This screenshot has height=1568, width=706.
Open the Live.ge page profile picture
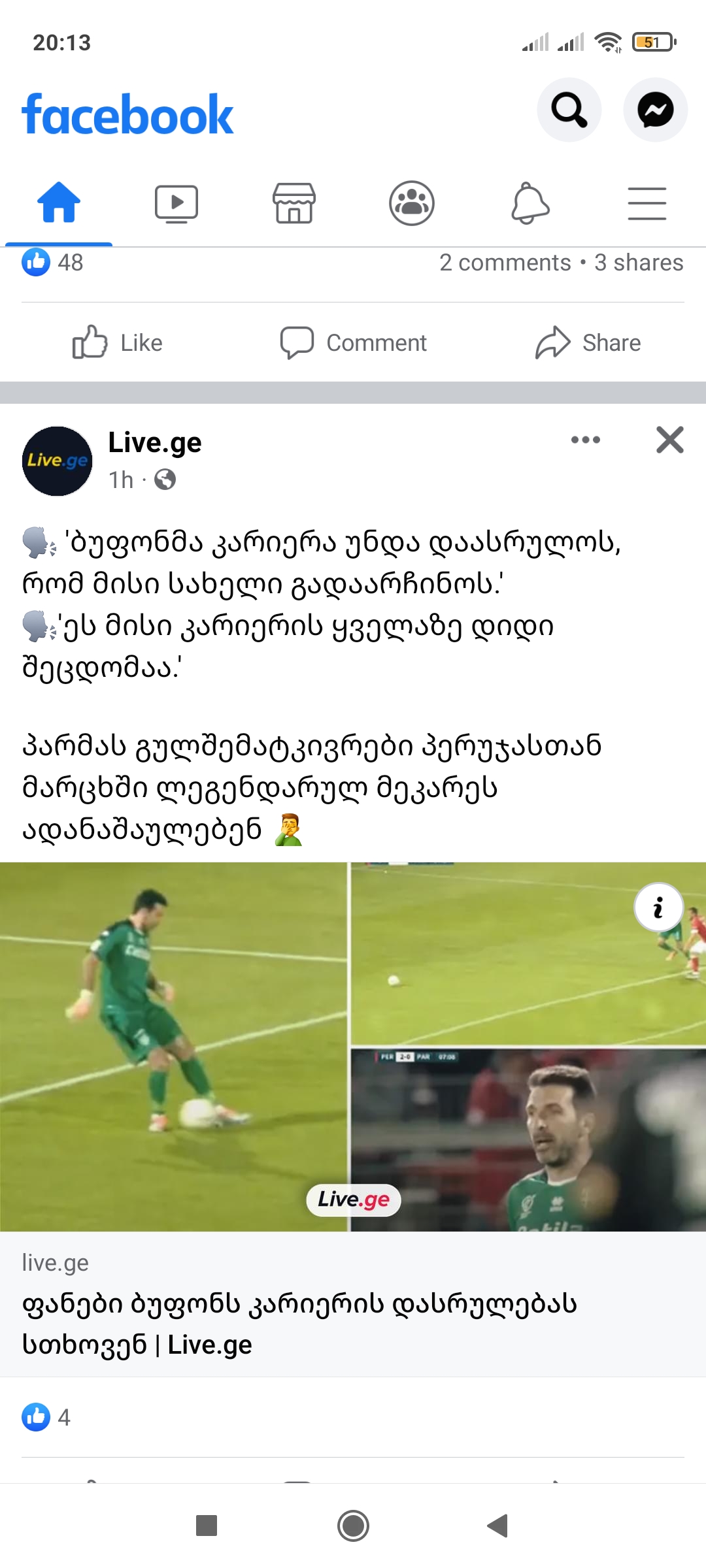coord(58,461)
